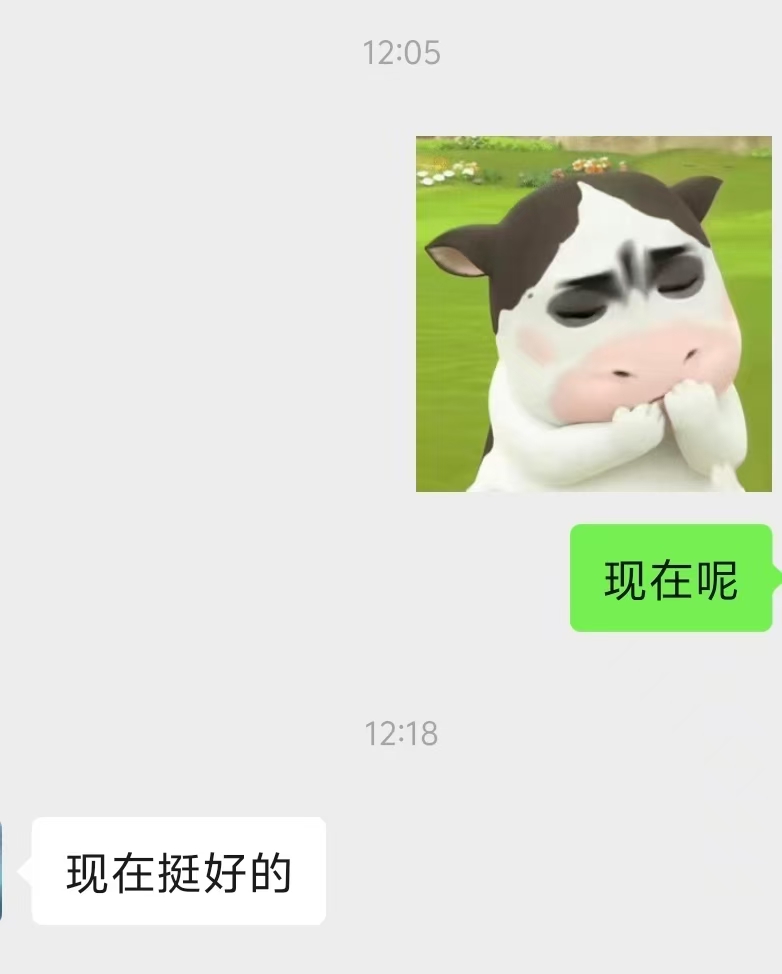Tap the contact's avatar beside 现在挺好的
The image size is (782, 974).
1,870
